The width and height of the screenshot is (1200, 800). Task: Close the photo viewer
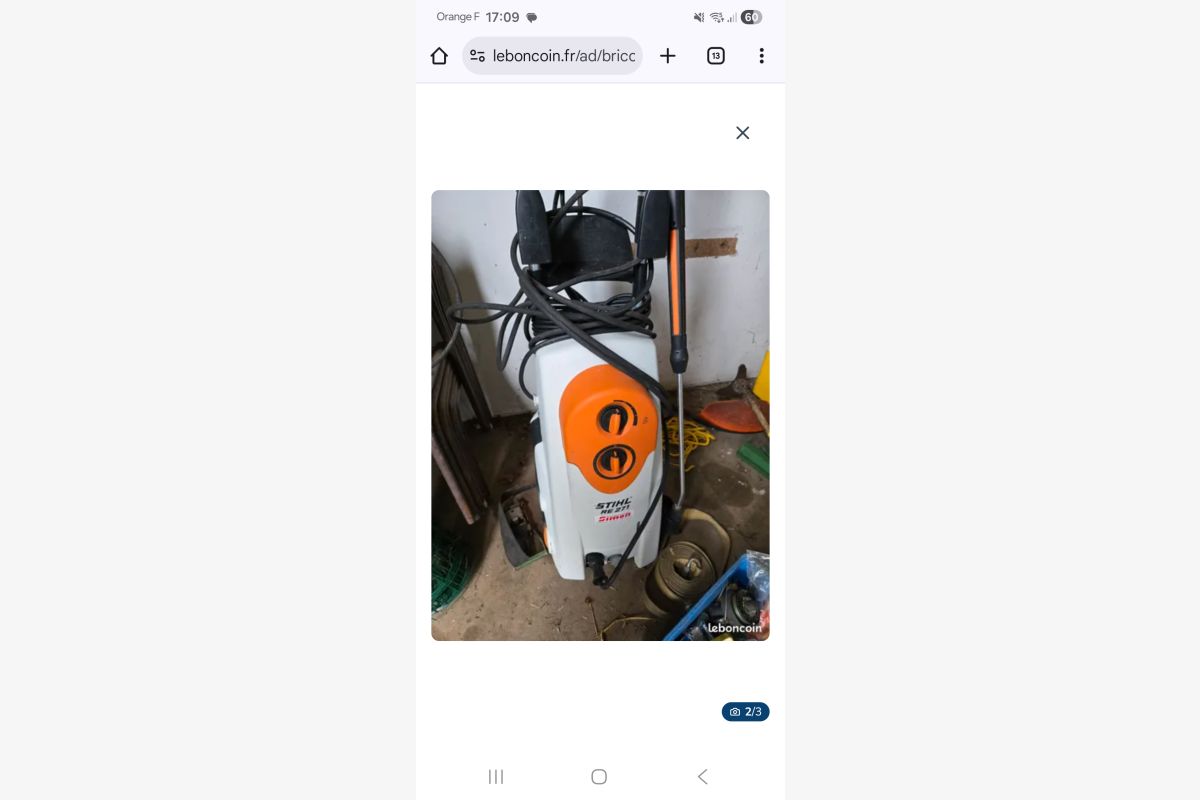[742, 133]
